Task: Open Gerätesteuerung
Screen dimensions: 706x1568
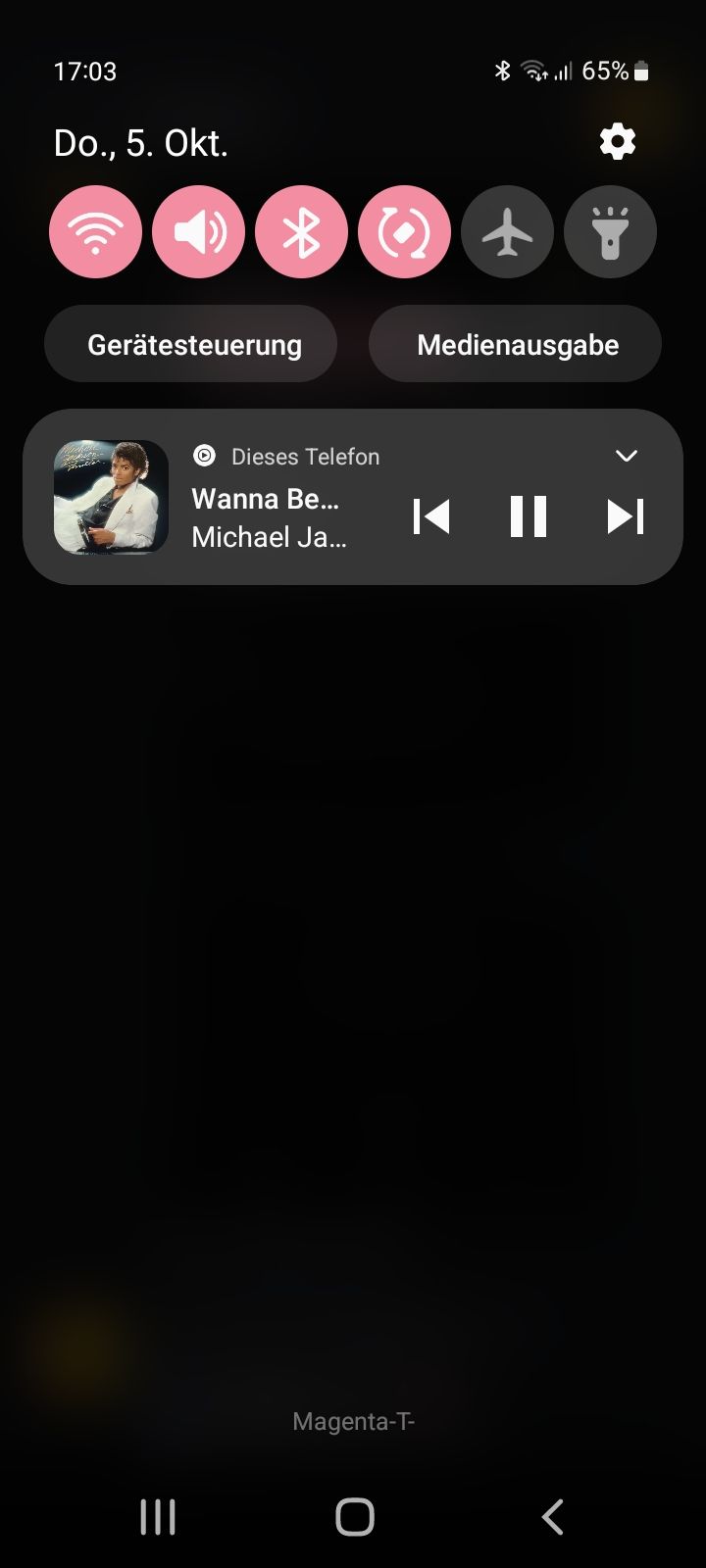Action: pos(191,345)
